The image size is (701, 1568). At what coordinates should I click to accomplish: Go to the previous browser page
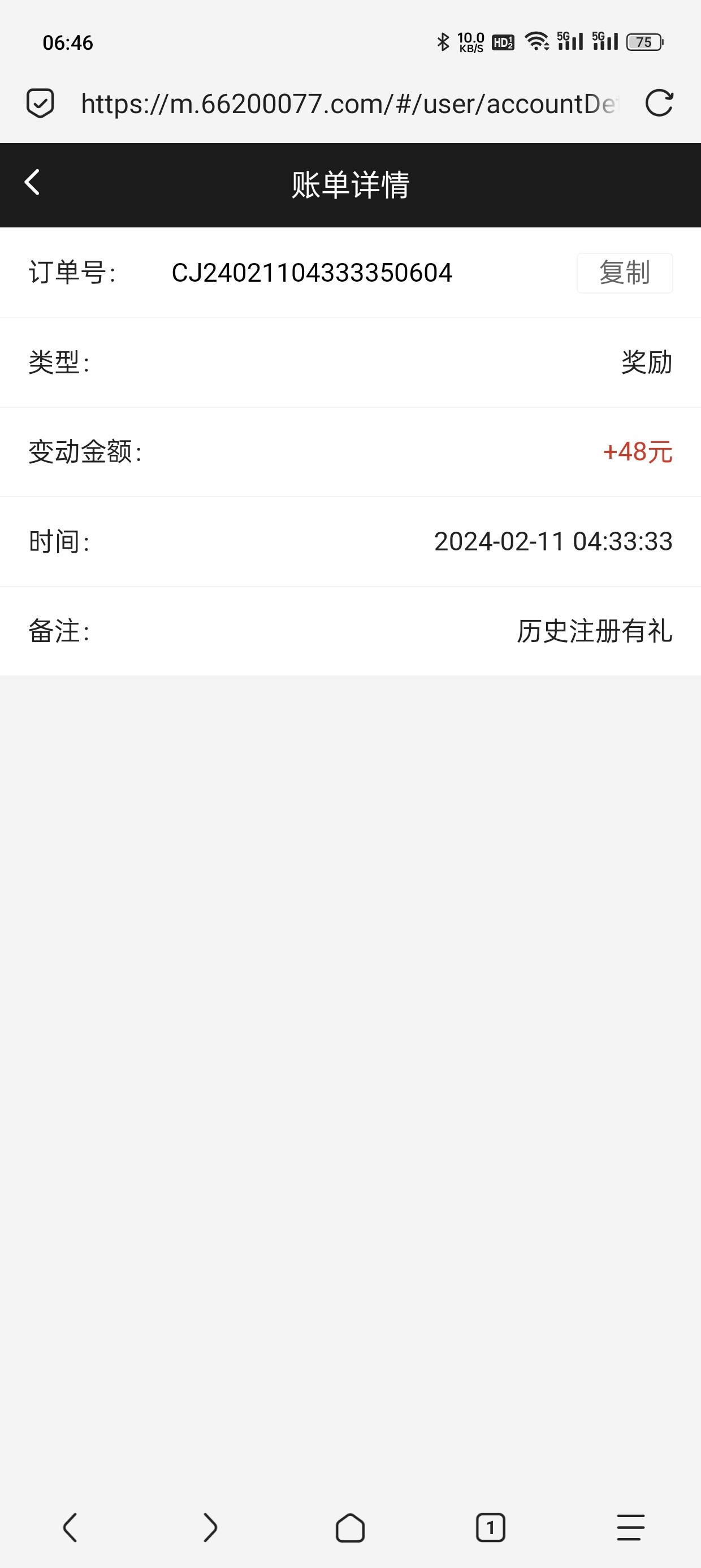(x=70, y=1527)
